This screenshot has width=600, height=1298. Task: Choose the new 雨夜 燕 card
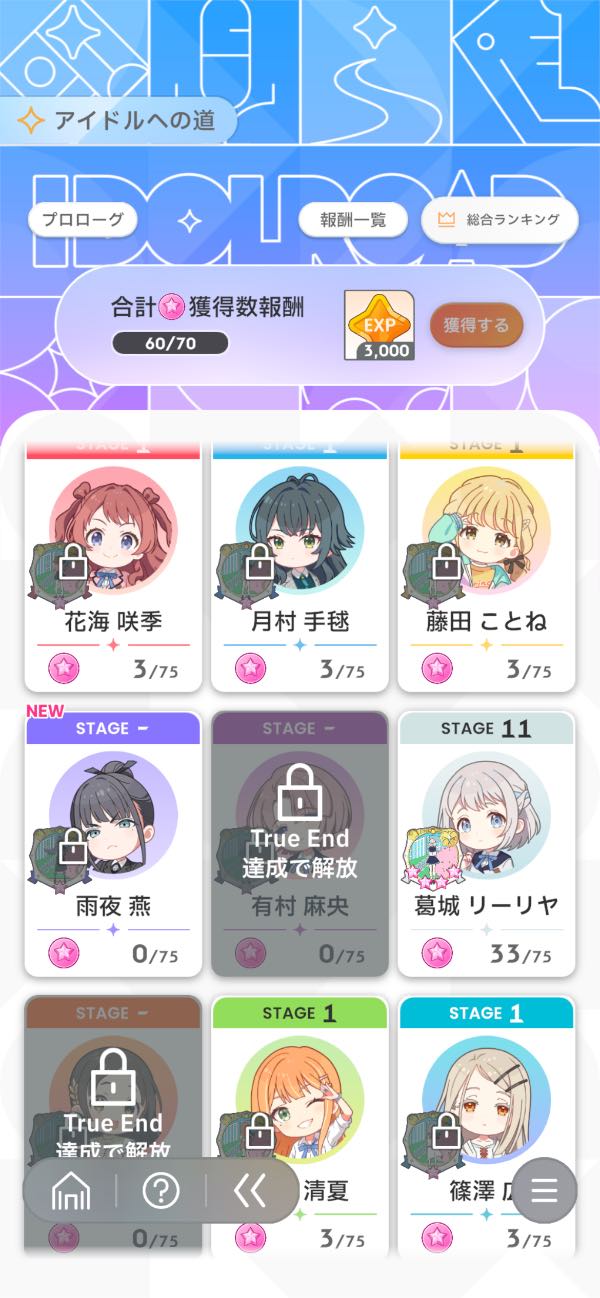(113, 845)
